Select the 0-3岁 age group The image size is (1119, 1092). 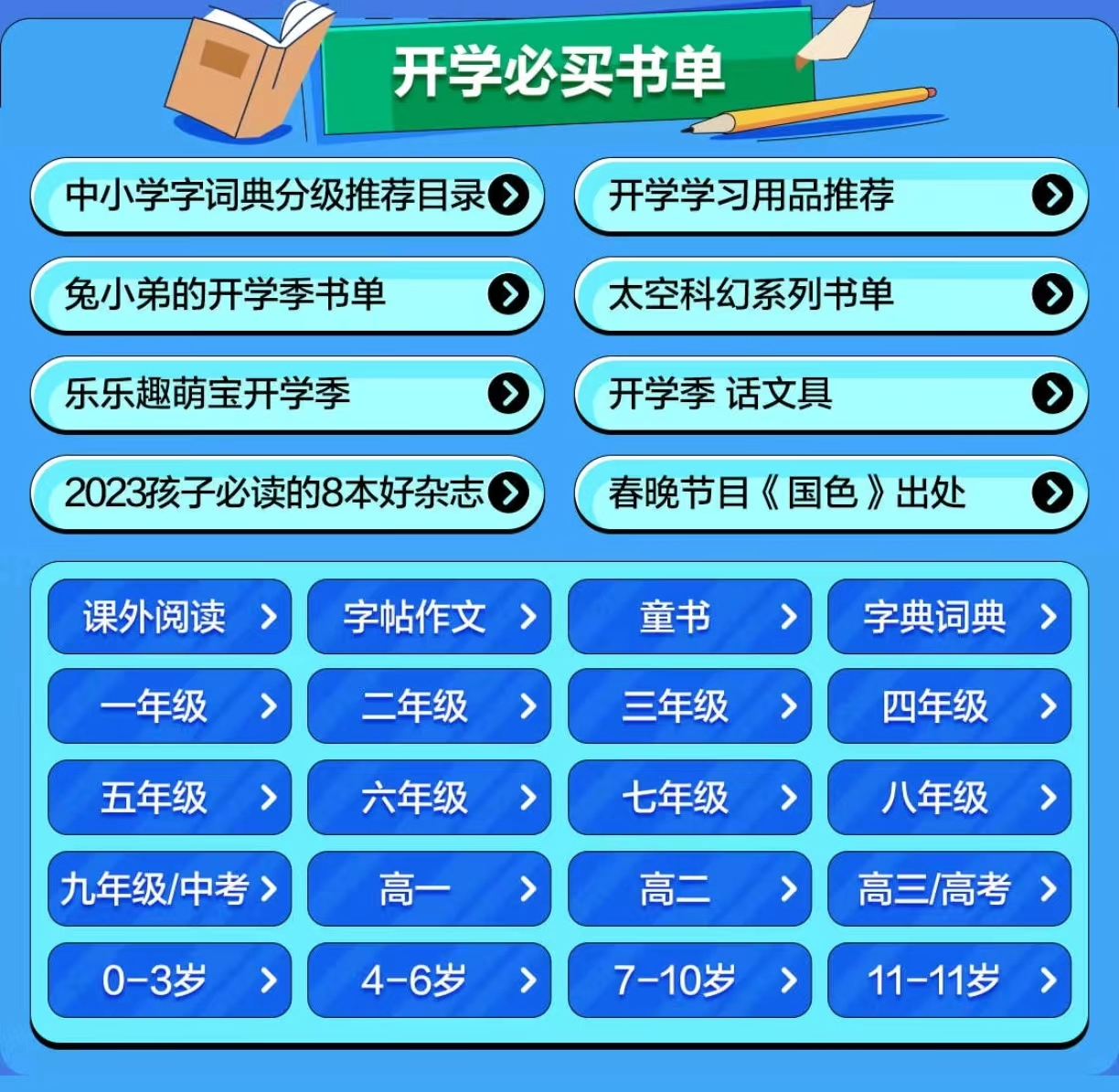click(169, 980)
